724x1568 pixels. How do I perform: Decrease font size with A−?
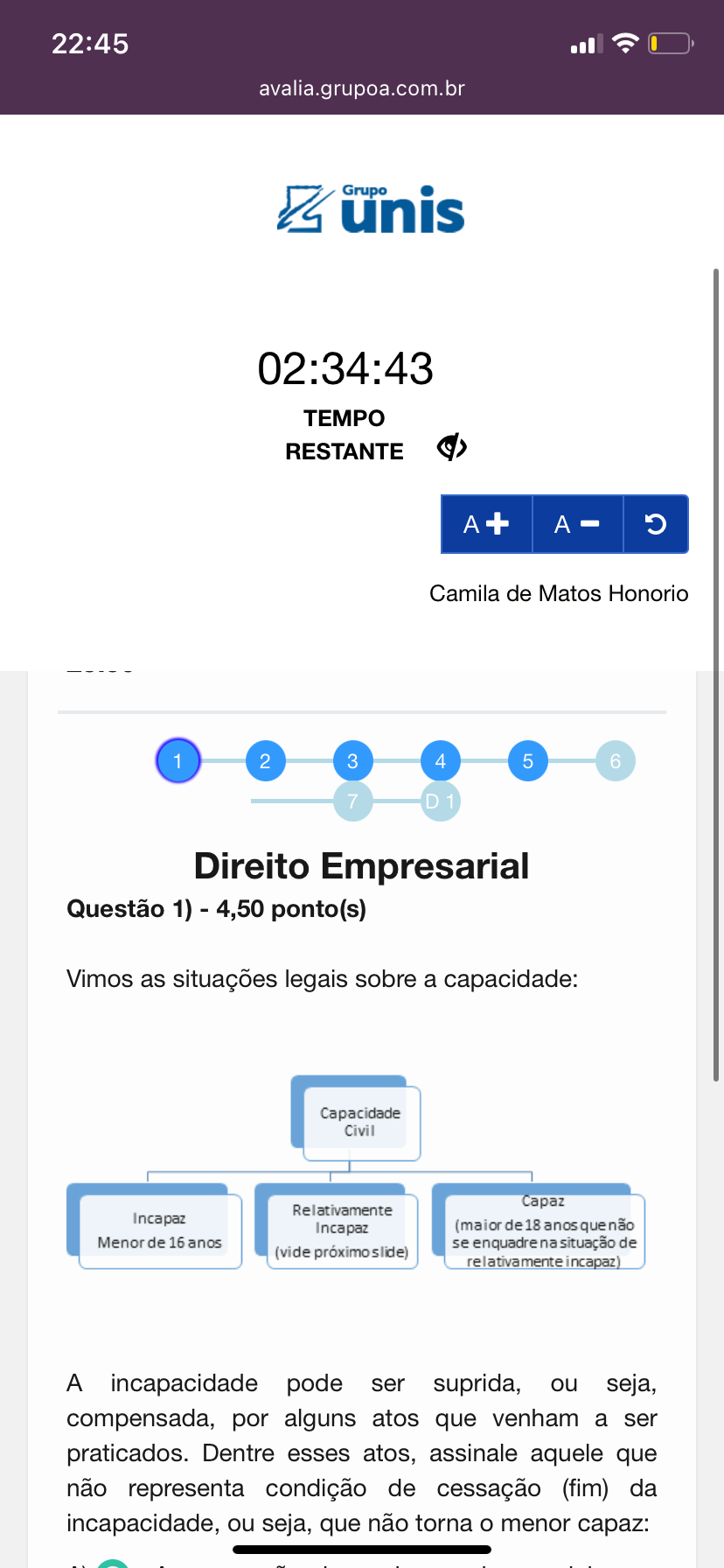[577, 524]
